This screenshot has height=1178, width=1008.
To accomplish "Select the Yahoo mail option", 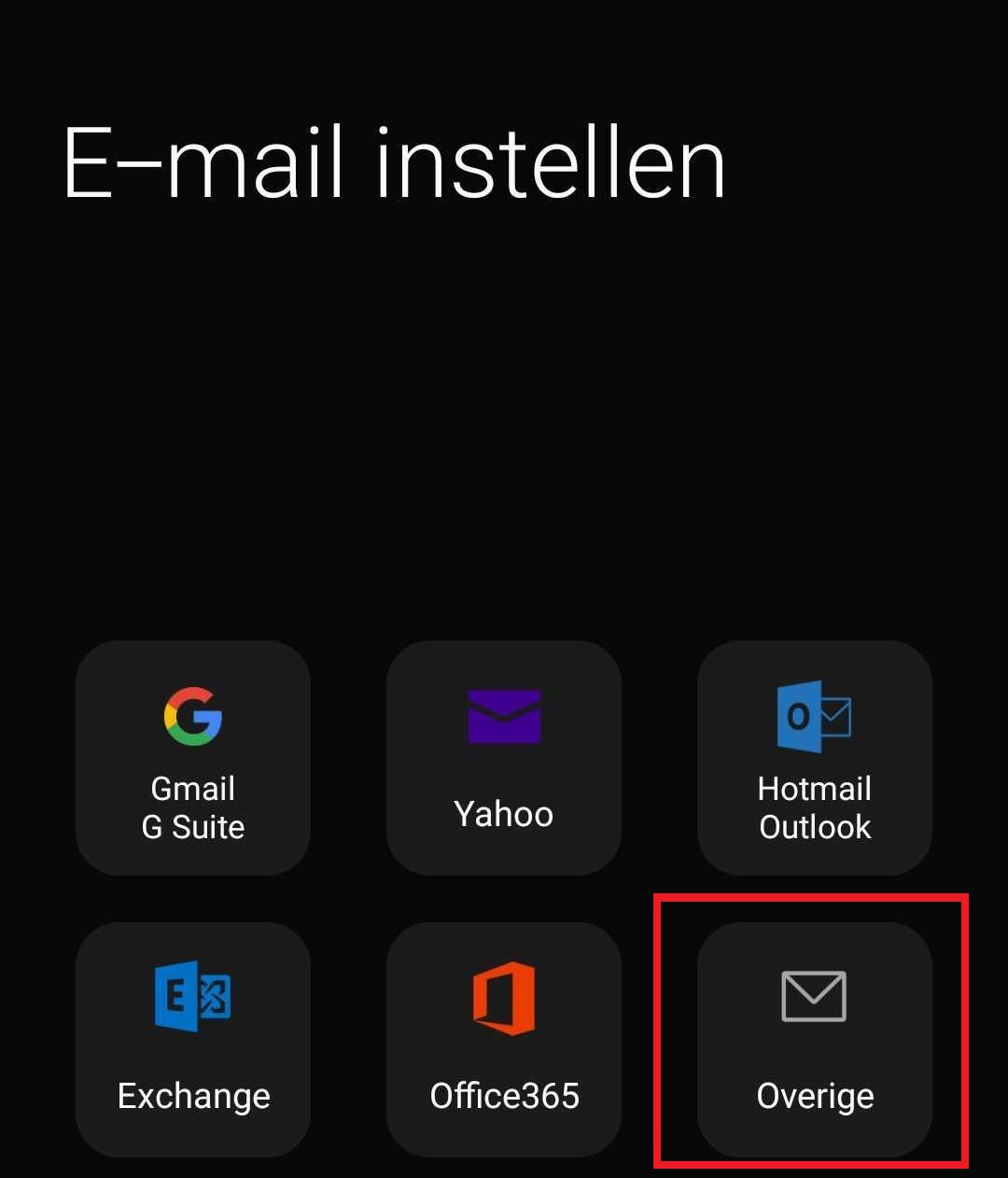I will click(504, 758).
